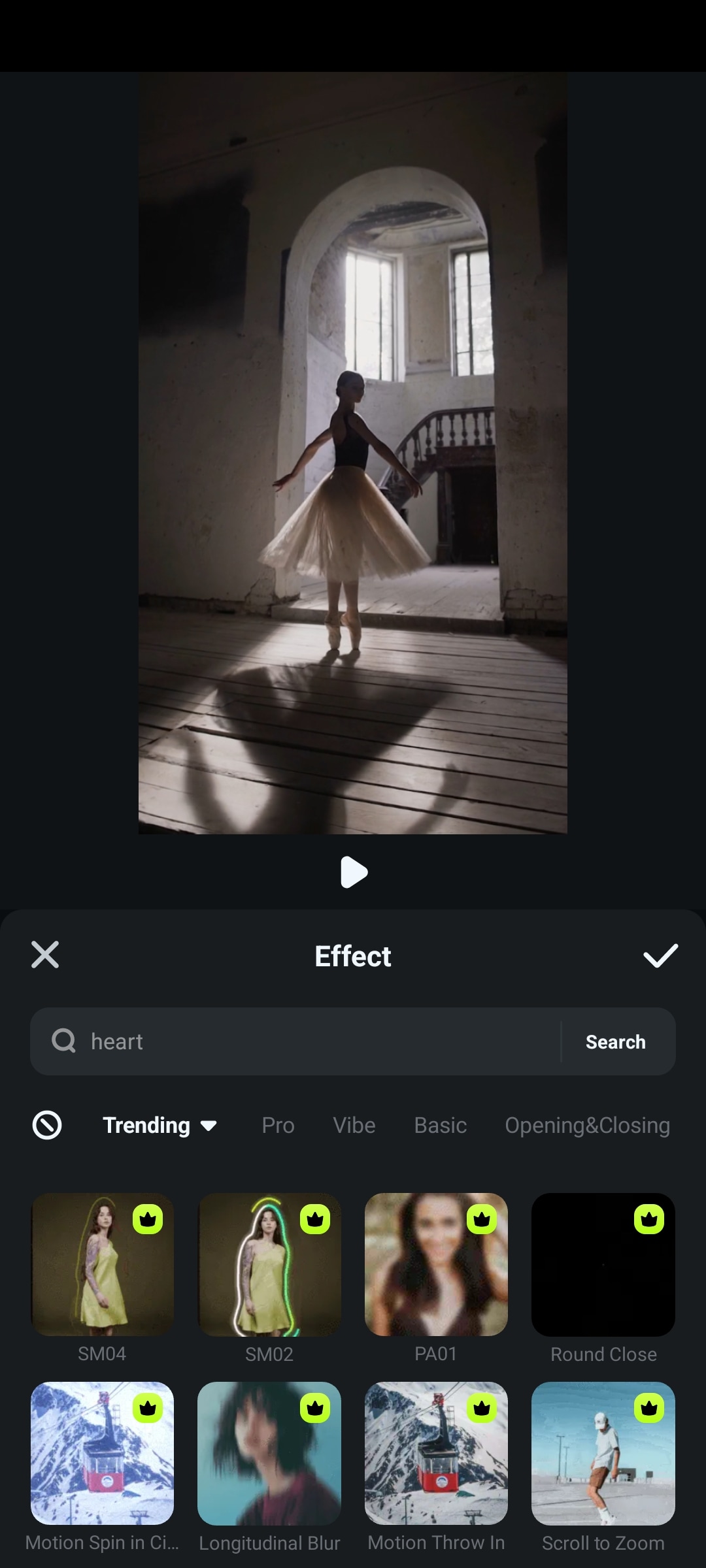Image resolution: width=706 pixels, height=1568 pixels.
Task: Choose the Round Close effect
Action: click(x=603, y=1265)
